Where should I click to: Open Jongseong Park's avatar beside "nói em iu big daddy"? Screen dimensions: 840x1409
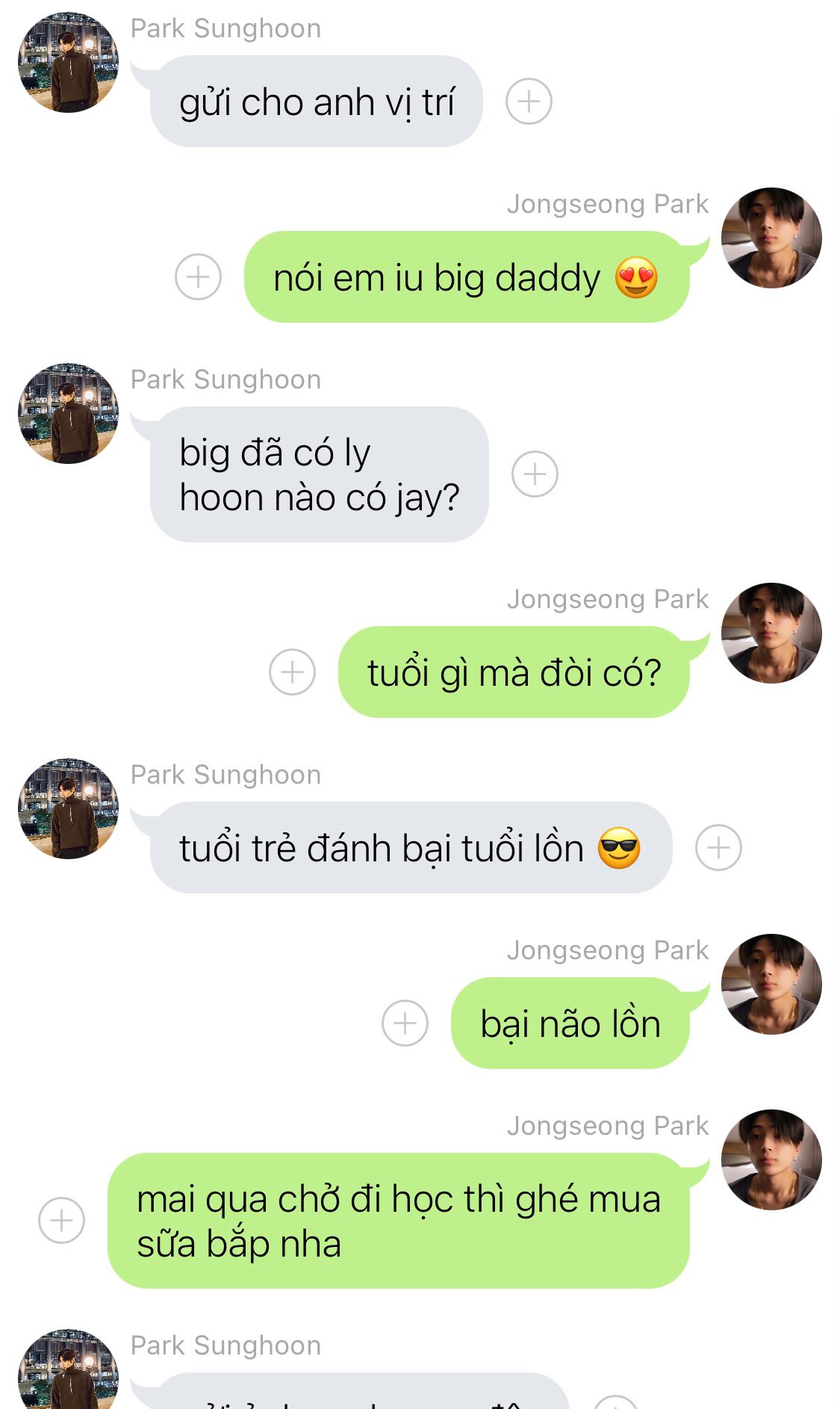click(x=771, y=238)
